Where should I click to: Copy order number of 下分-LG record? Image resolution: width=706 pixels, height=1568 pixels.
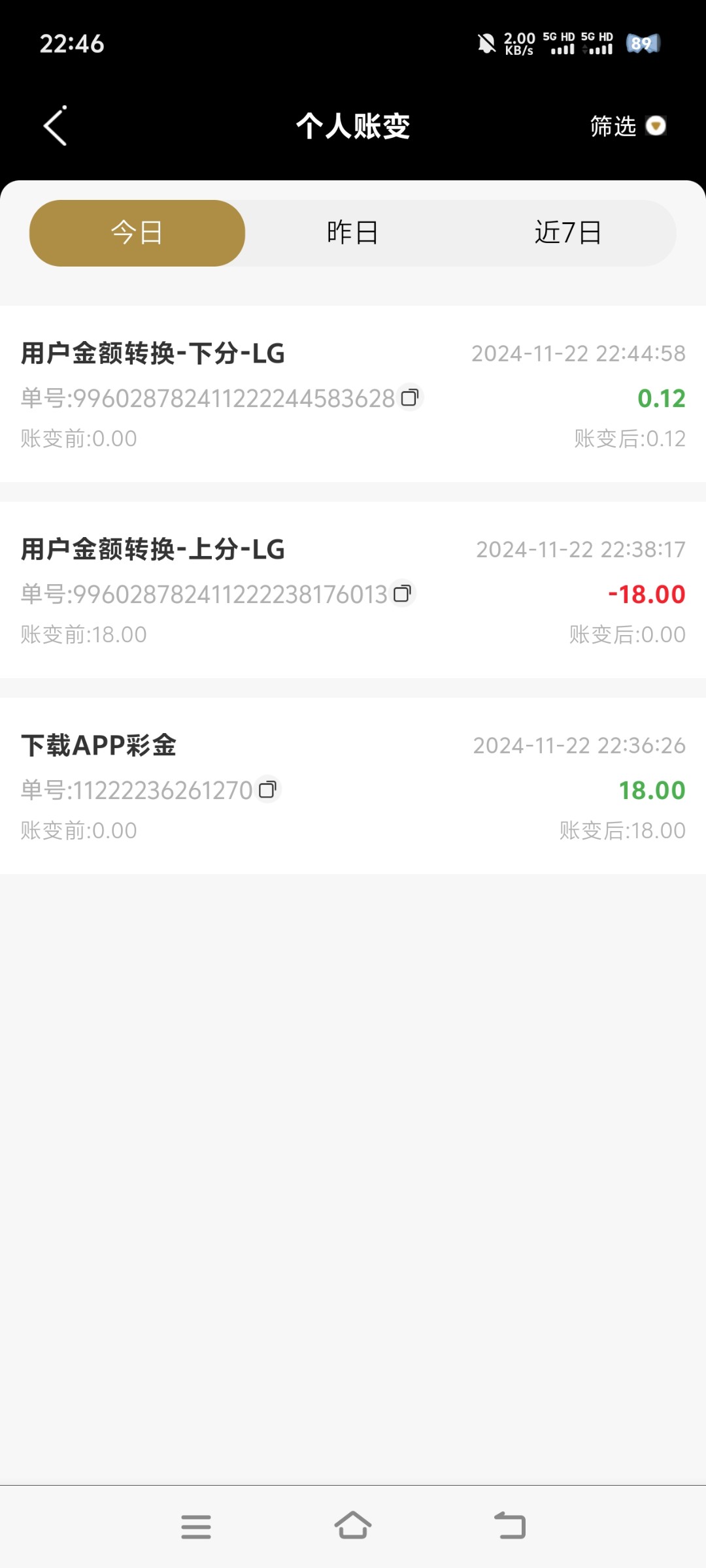pyautogui.click(x=410, y=397)
